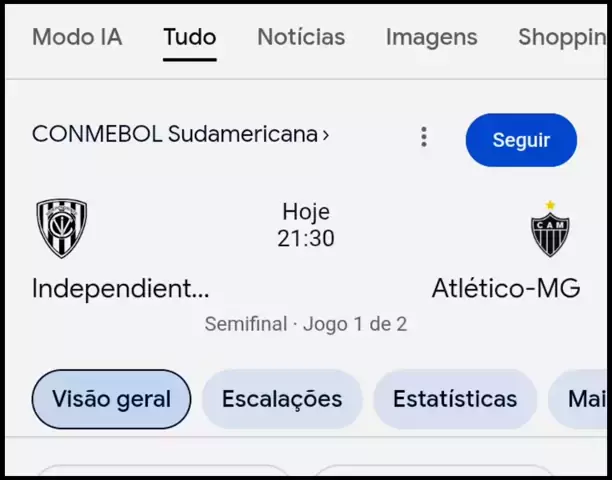The image size is (612, 480).
Task: Switch to the Escalações chip
Action: tap(282, 399)
